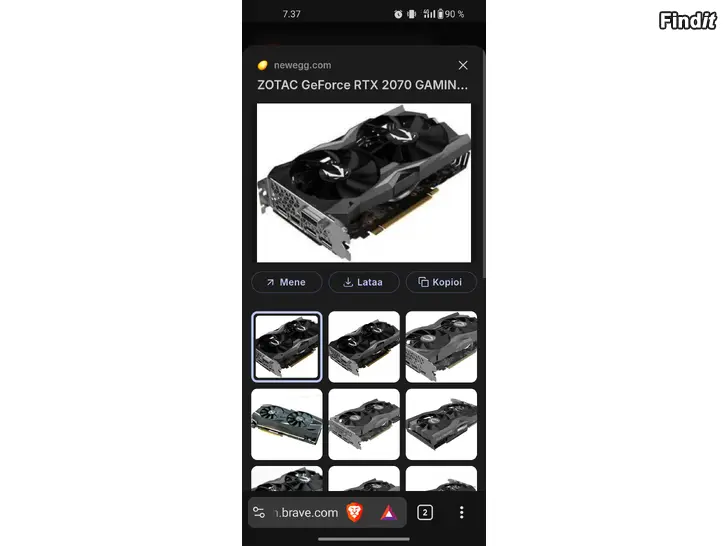Tap the Mene button to visit site
The height and width of the screenshot is (546, 728).
[286, 282]
